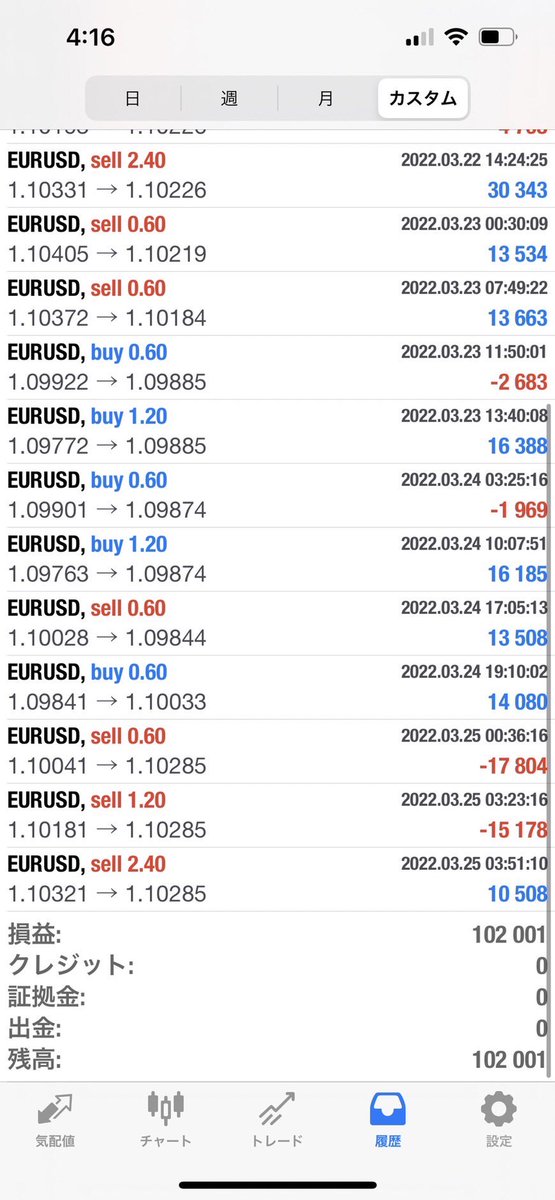This screenshot has height=1200, width=555.
Task: Select the 日 (day) period segment
Action: (x=133, y=98)
